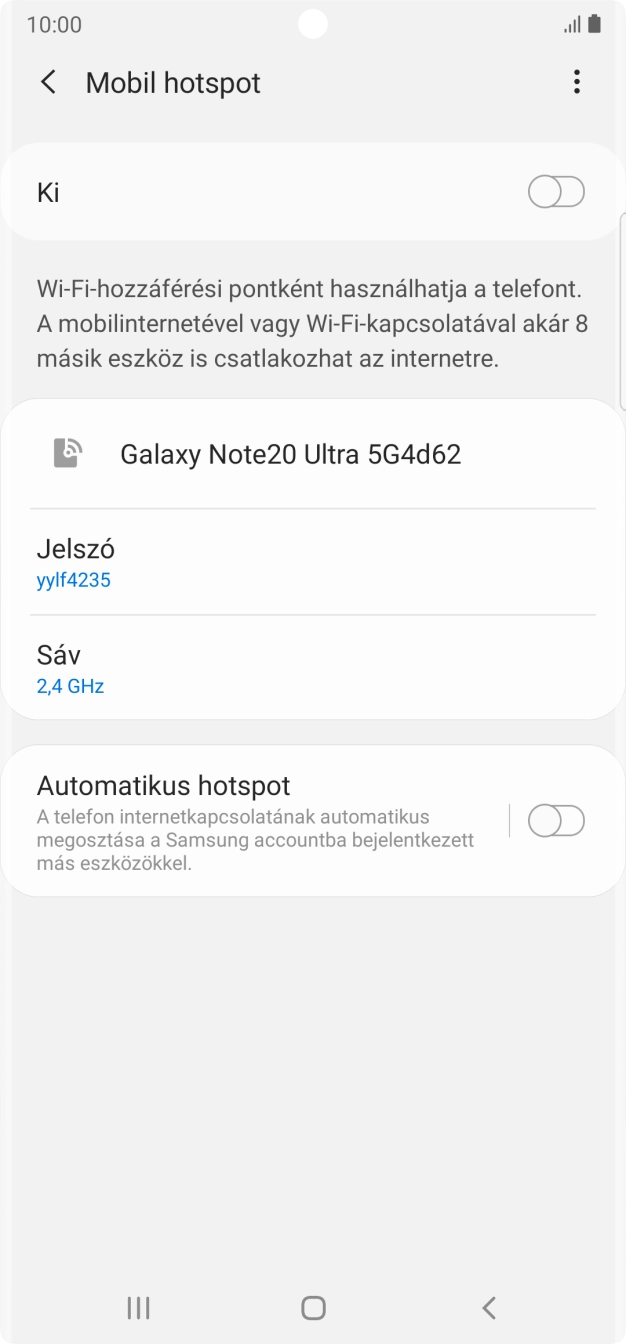Turn on the Mobil hotspot switch
The image size is (626, 1344).
[x=556, y=192]
